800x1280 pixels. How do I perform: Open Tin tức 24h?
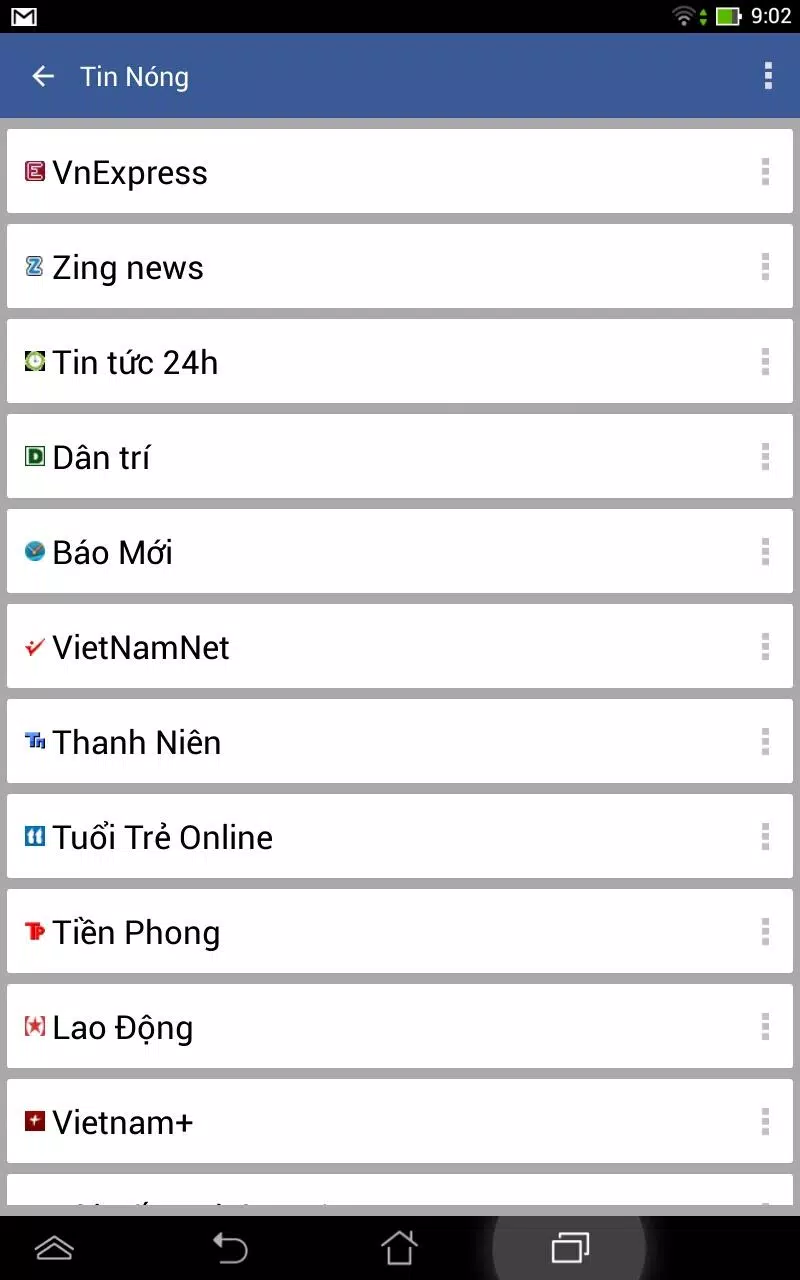(x=135, y=362)
